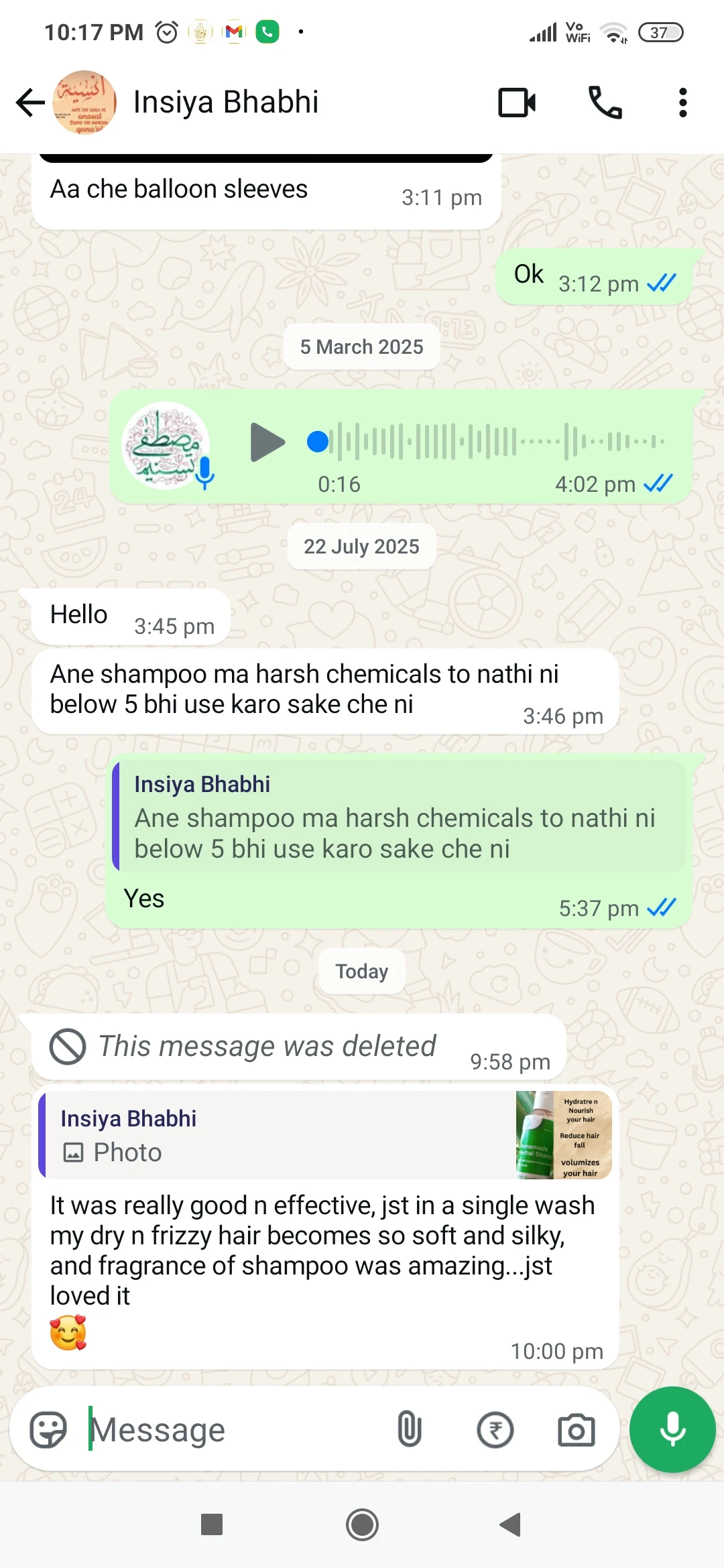This screenshot has width=724, height=1568.
Task: Open the system recent apps view
Action: [212, 1524]
